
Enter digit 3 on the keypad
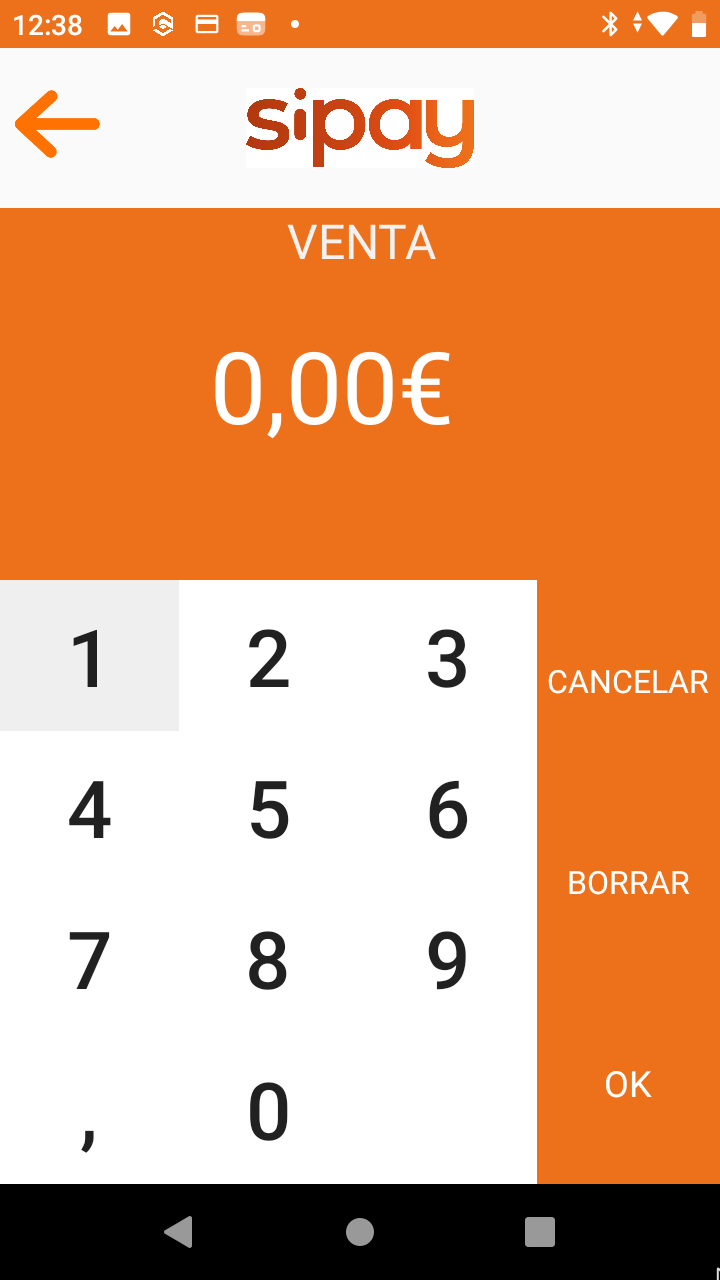447,657
